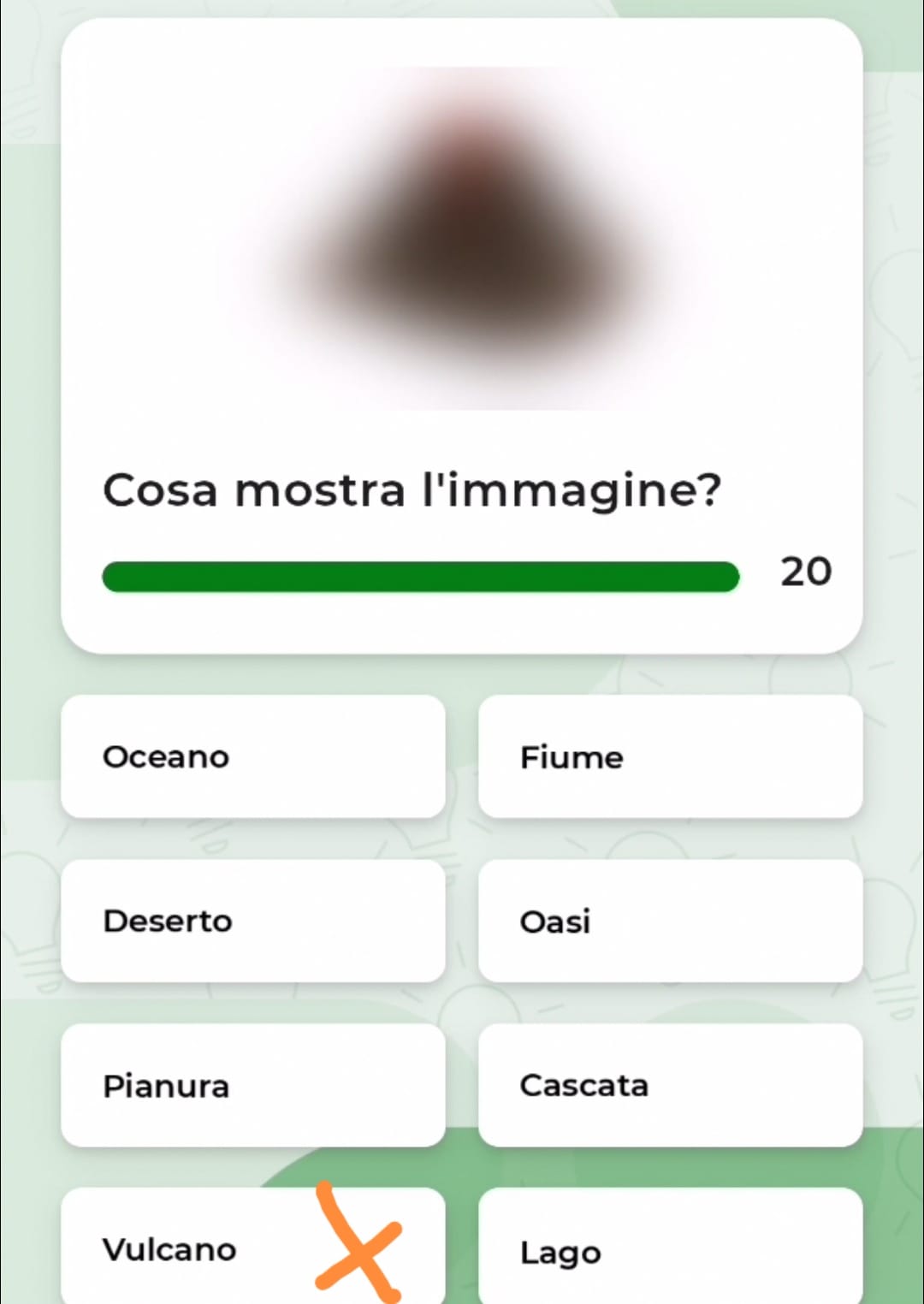
Task: Pick the Deserto option
Action: tap(252, 921)
